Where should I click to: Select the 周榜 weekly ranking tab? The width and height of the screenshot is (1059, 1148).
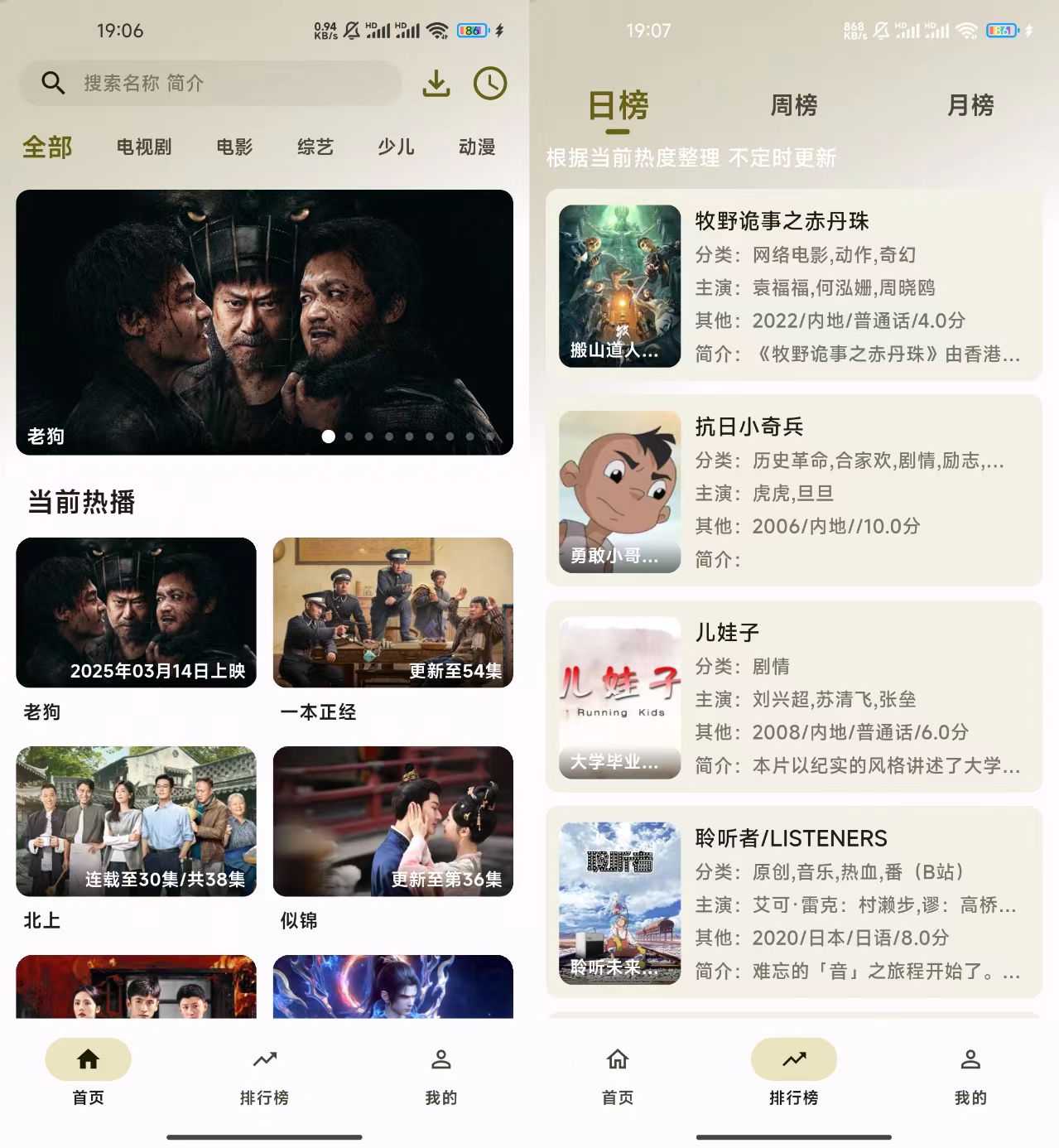pos(794,105)
